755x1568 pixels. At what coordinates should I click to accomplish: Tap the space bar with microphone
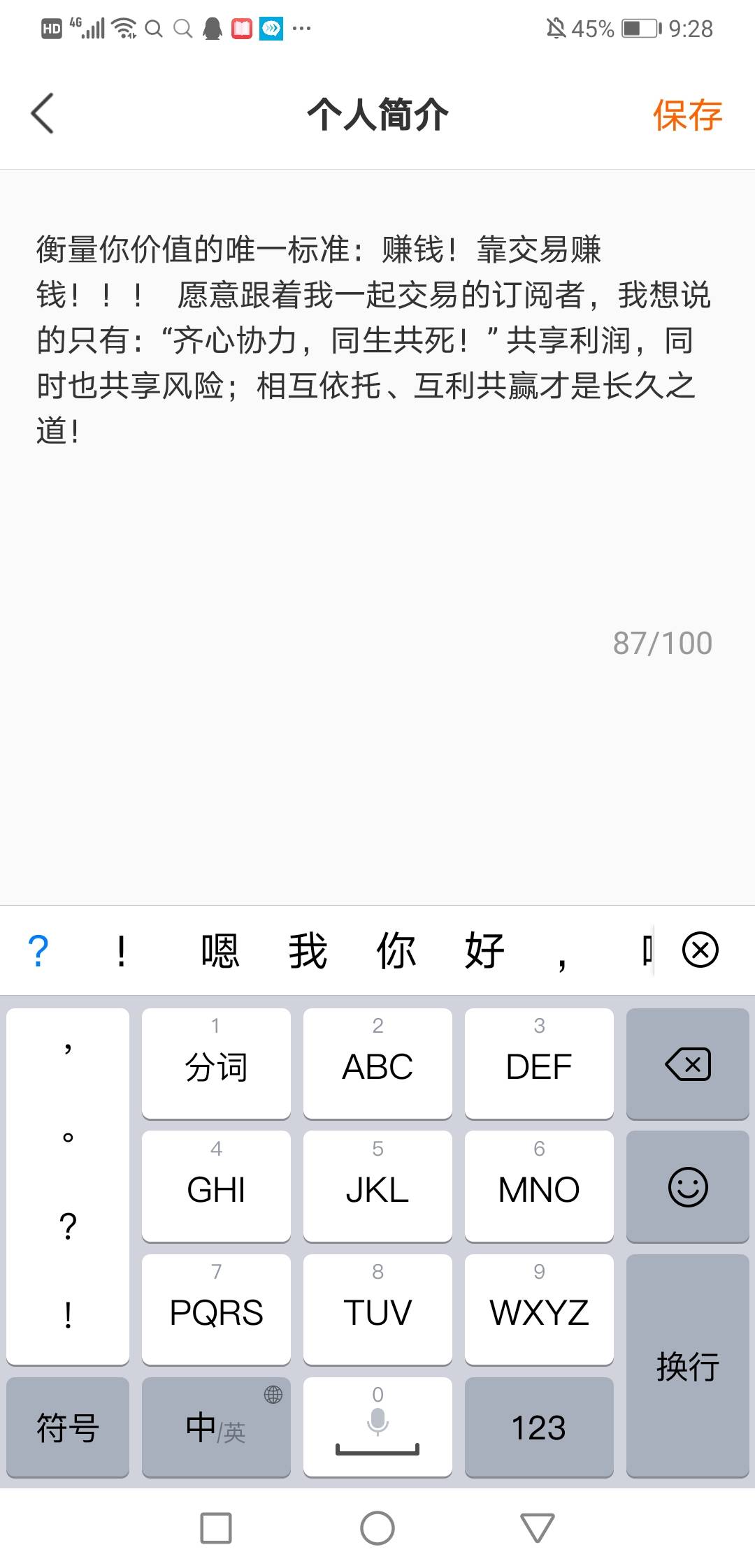tap(377, 1427)
